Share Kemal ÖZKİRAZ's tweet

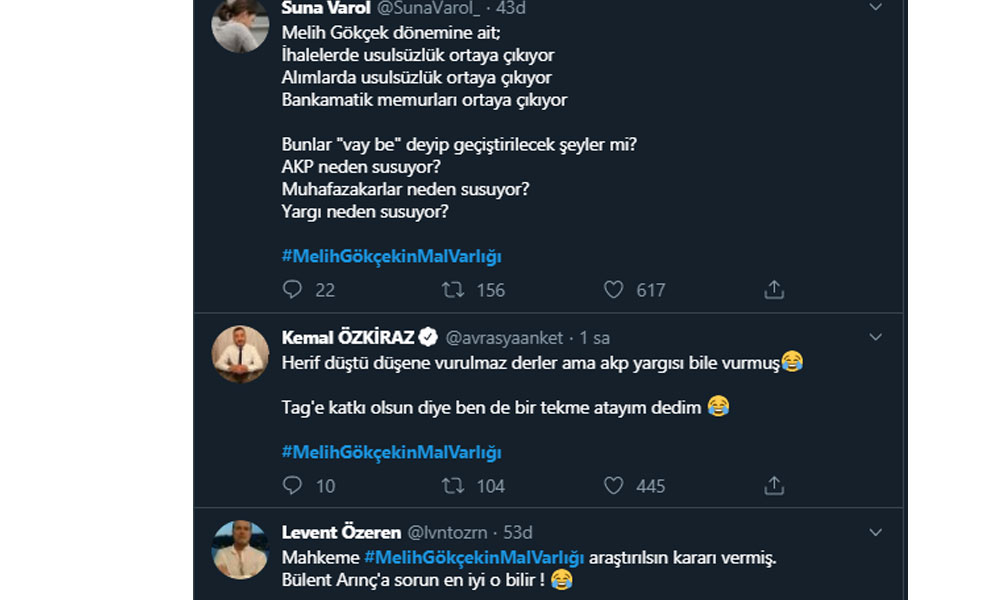[773, 486]
